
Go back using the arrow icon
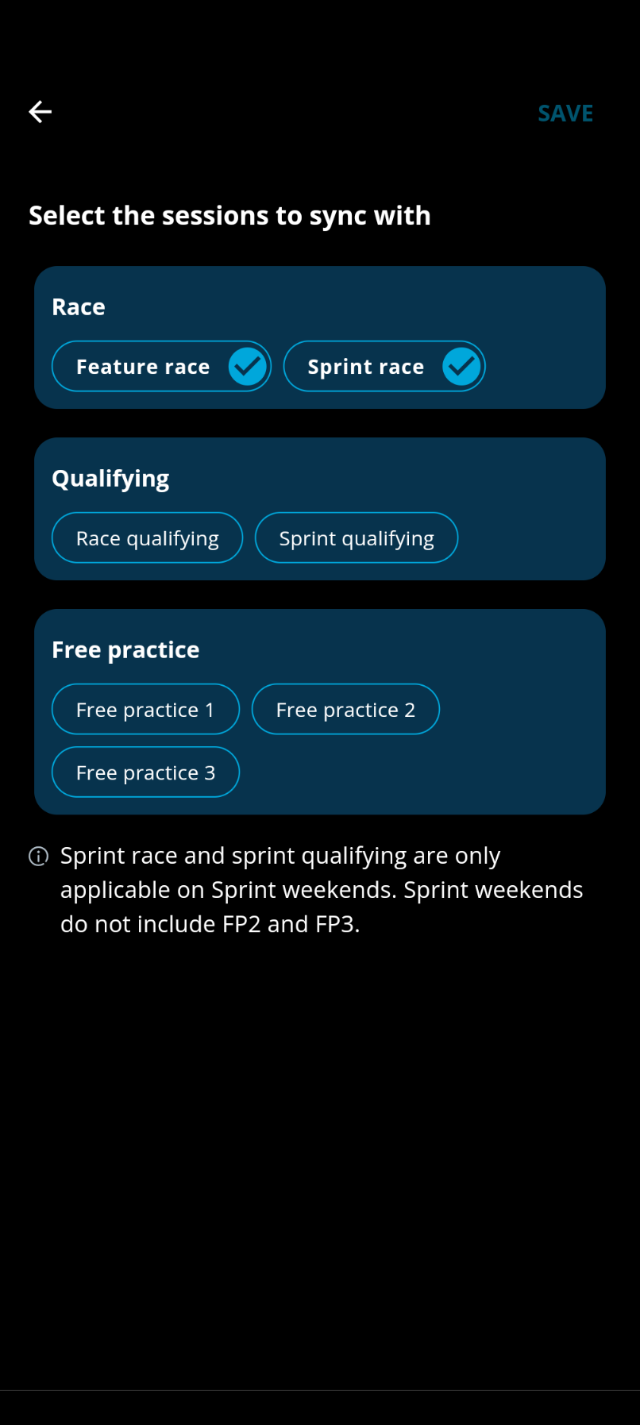[x=40, y=112]
